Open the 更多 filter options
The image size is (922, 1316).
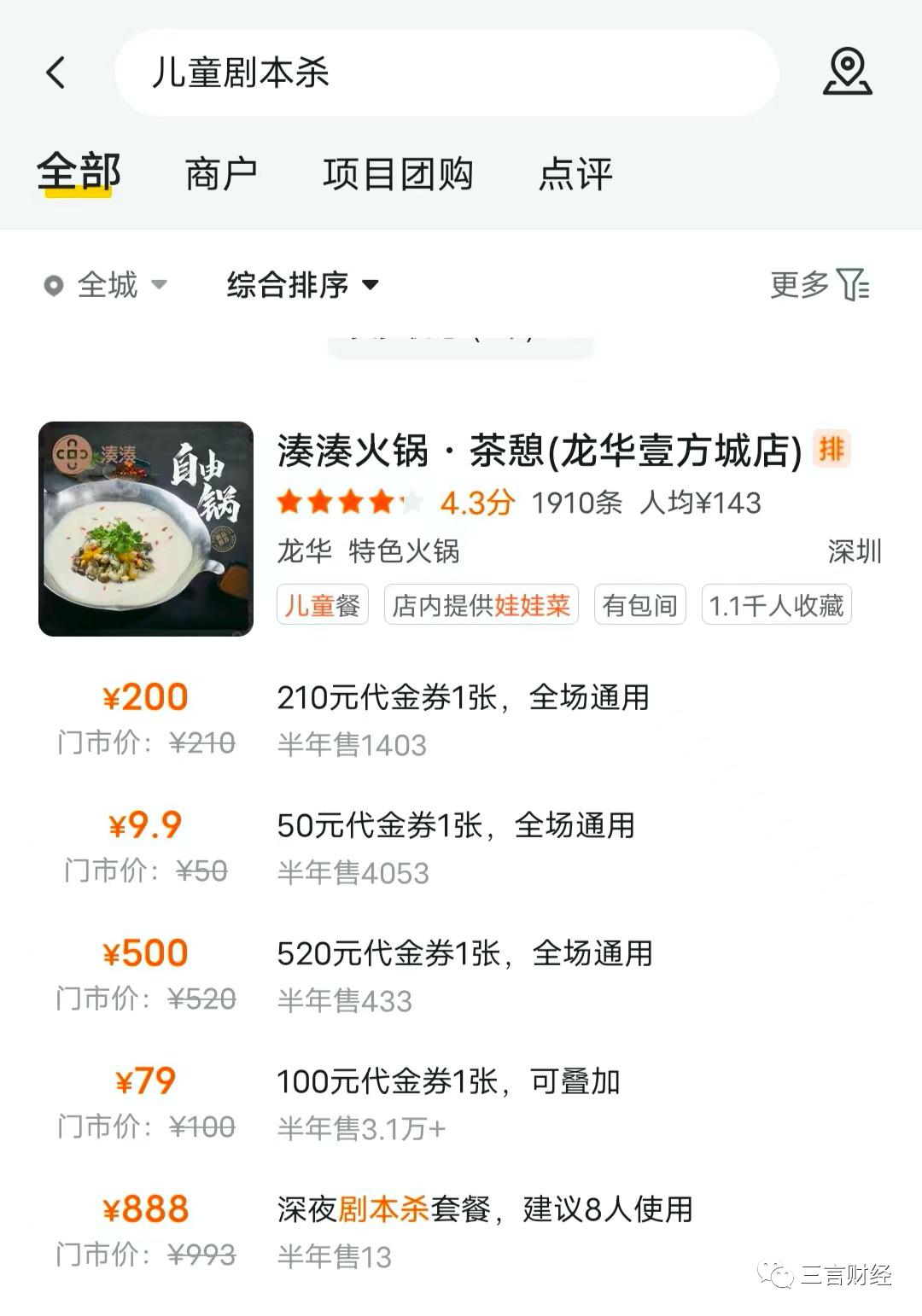[x=819, y=285]
